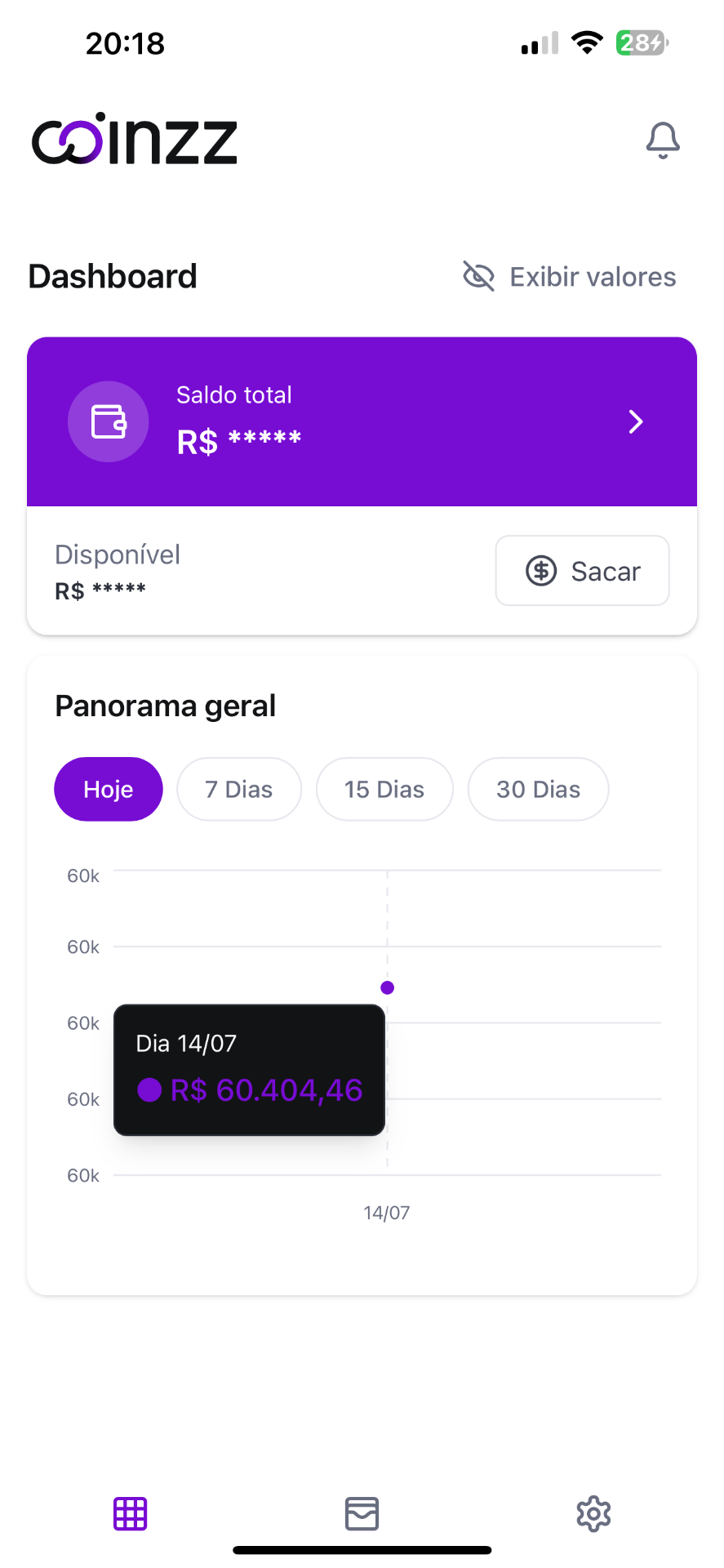Reveal hidden Saldo total amount

238,439
